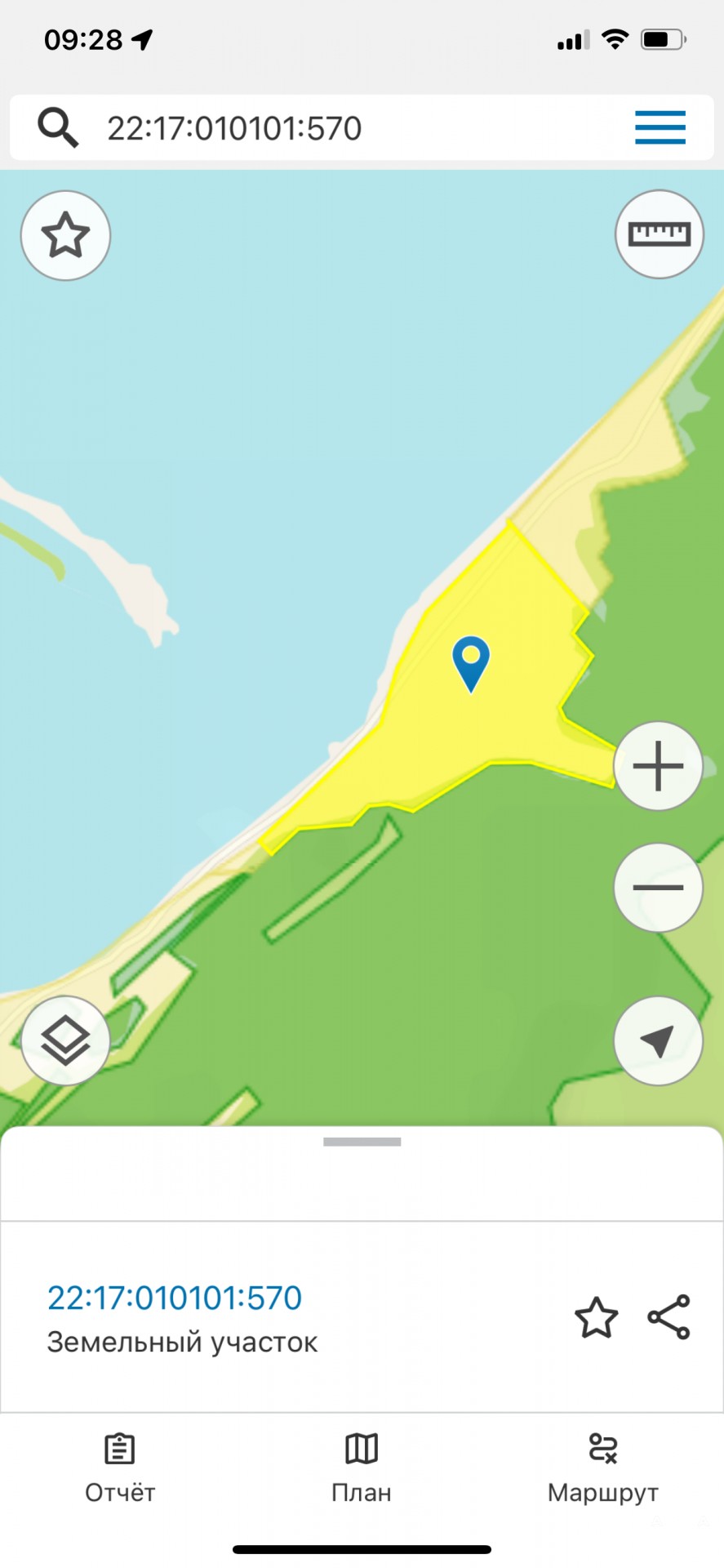Center map on my location
Image resolution: width=724 pixels, height=1568 pixels.
click(658, 1040)
